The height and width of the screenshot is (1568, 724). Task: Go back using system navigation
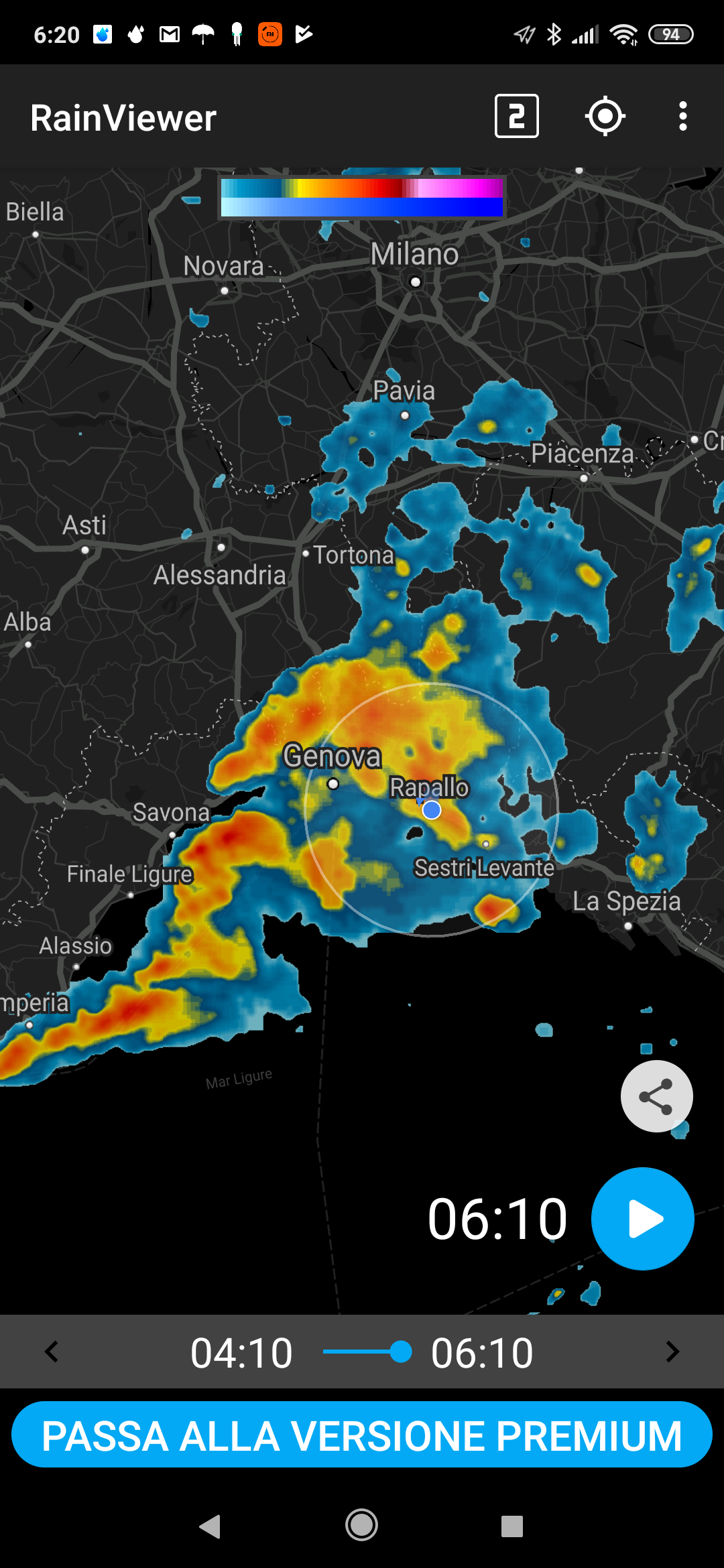point(210,1526)
